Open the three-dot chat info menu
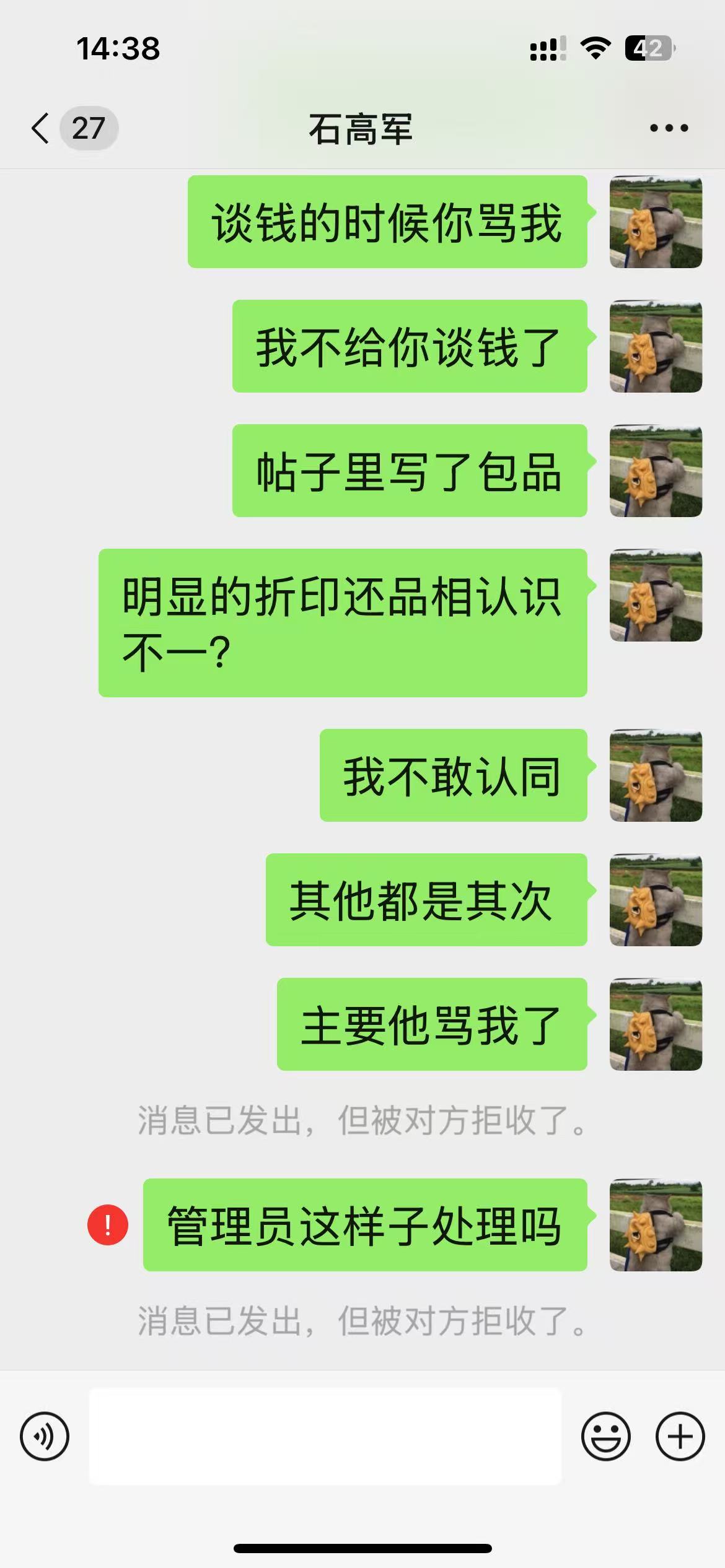This screenshot has width=725, height=1568. 669,128
